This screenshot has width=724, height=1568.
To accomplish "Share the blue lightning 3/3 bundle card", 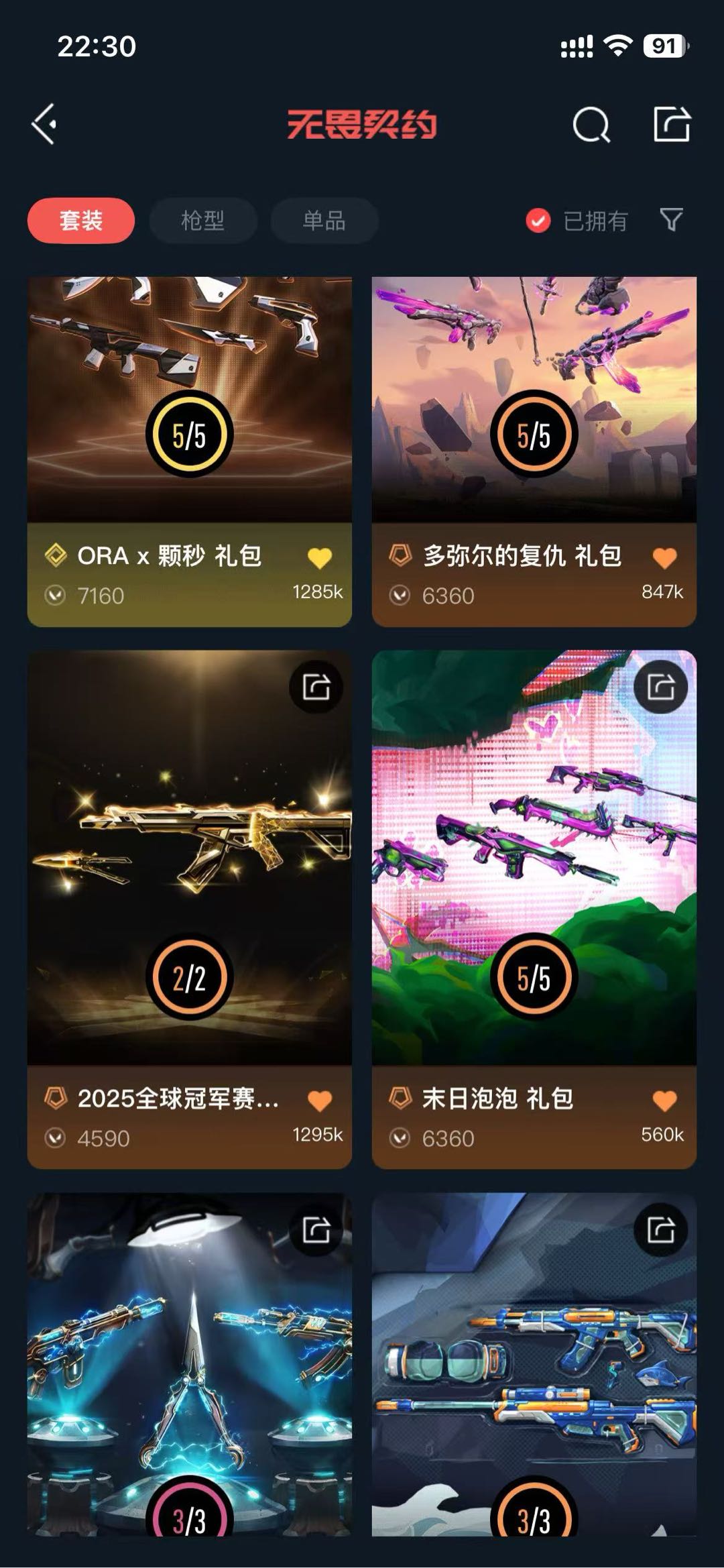I will tap(316, 1229).
